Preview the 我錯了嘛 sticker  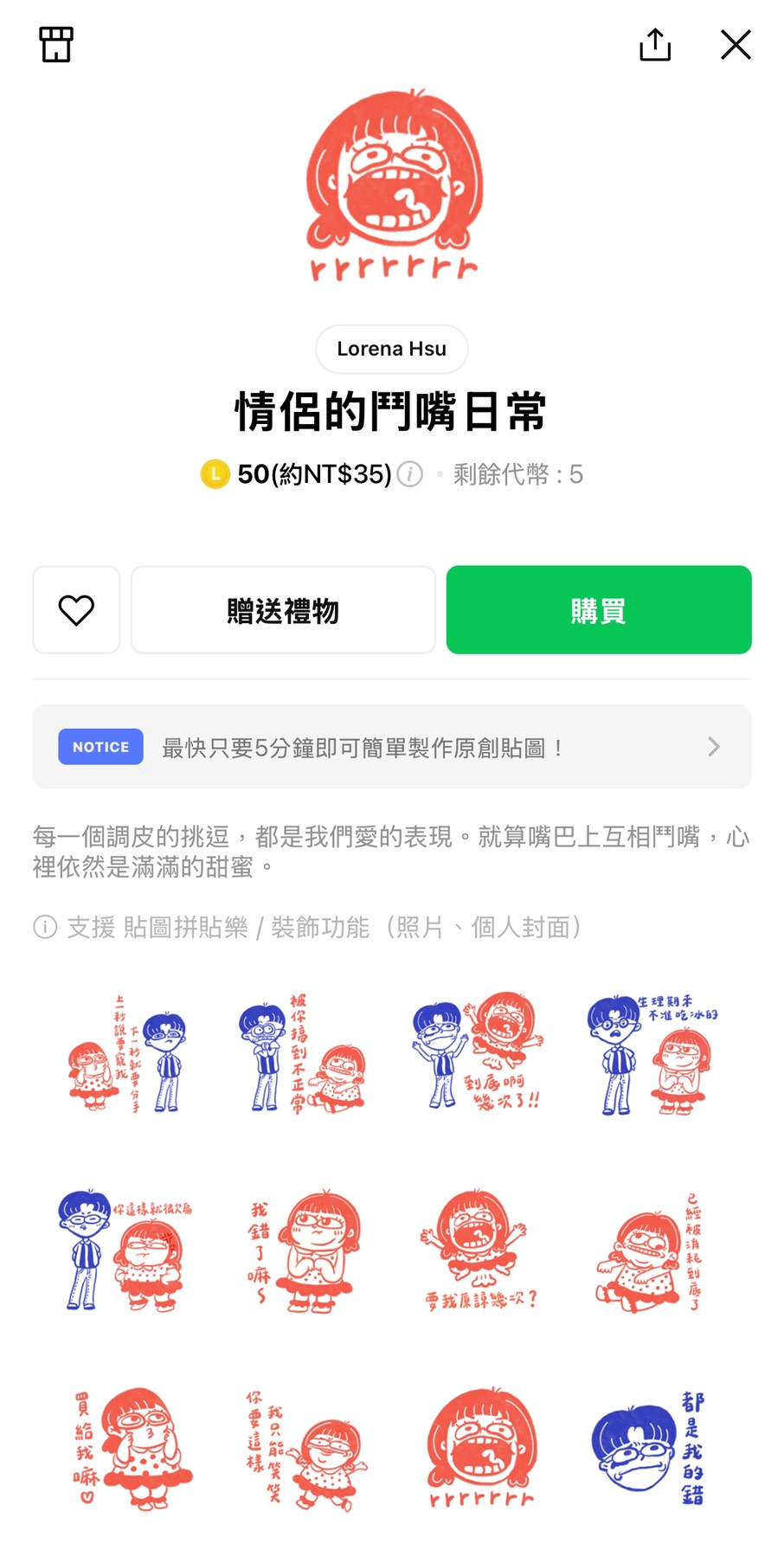(x=304, y=1251)
